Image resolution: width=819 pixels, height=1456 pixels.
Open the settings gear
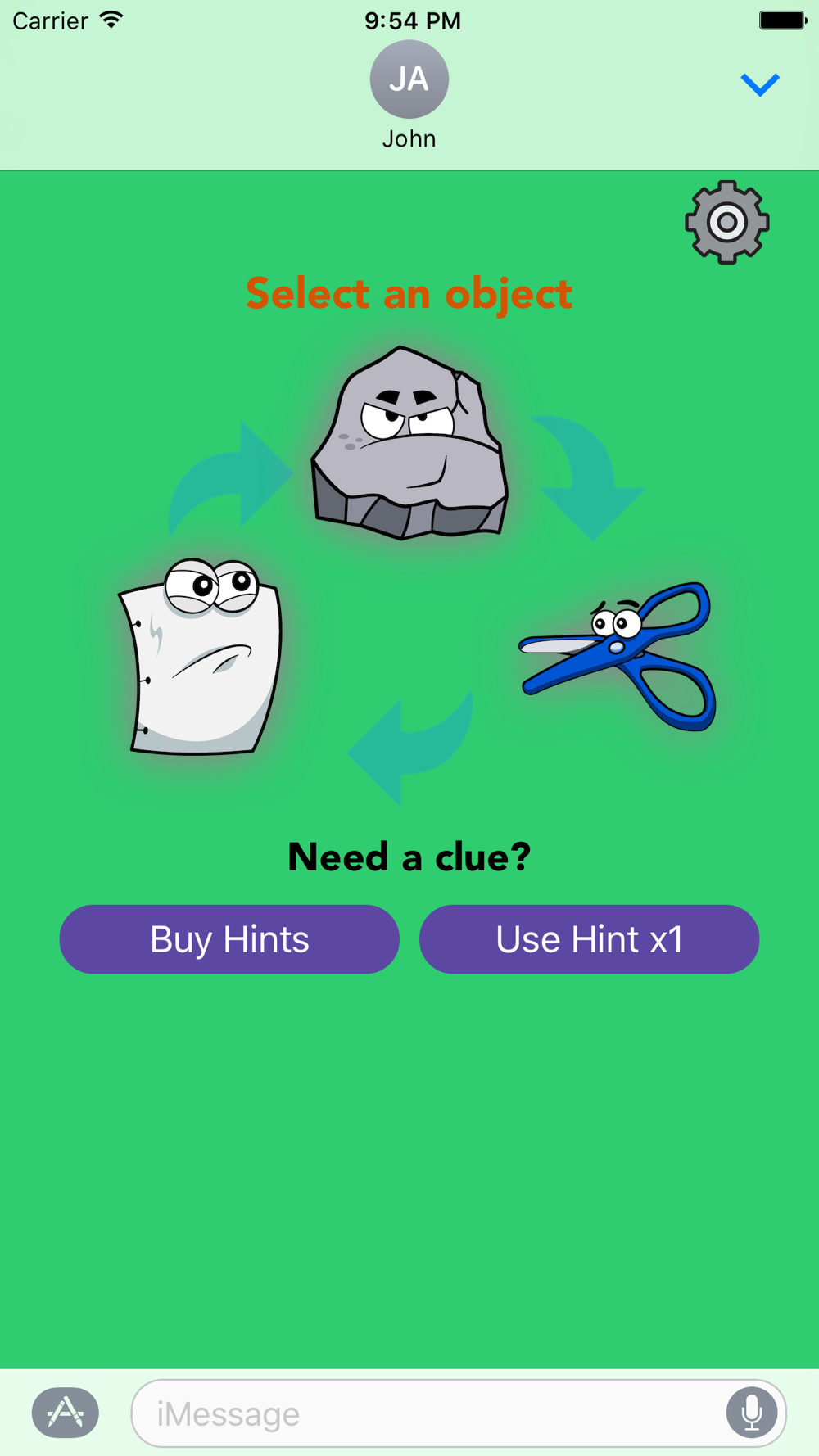tap(726, 222)
